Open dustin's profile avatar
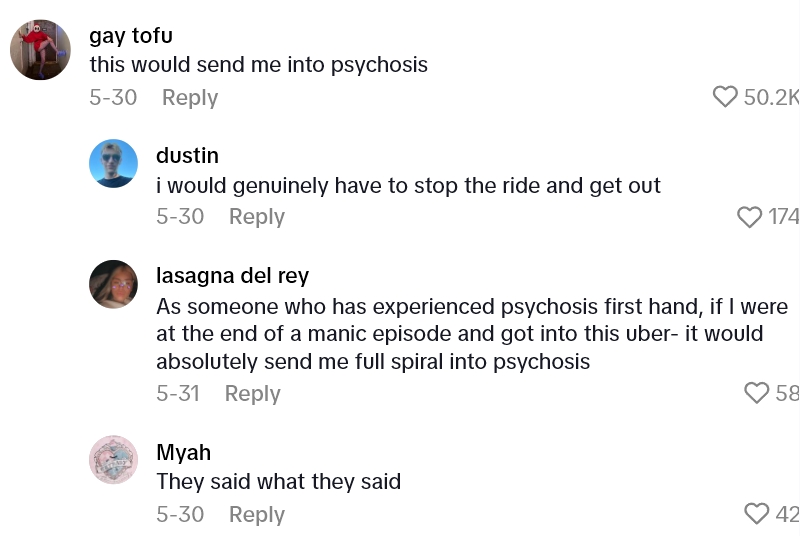 tap(113, 163)
